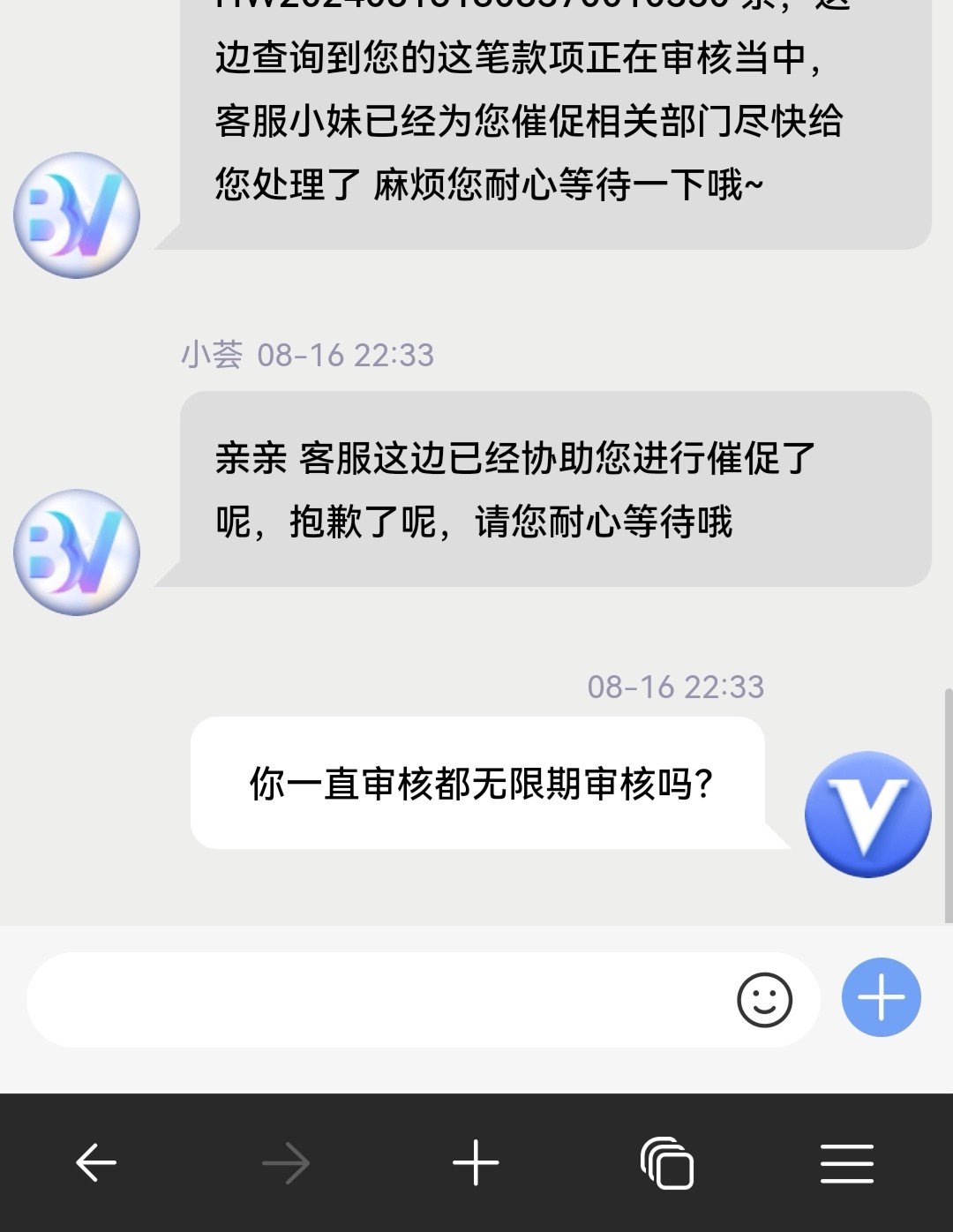Tap the grayed-out forward navigation arrow
The height and width of the screenshot is (1232, 953).
pyautogui.click(x=286, y=1161)
